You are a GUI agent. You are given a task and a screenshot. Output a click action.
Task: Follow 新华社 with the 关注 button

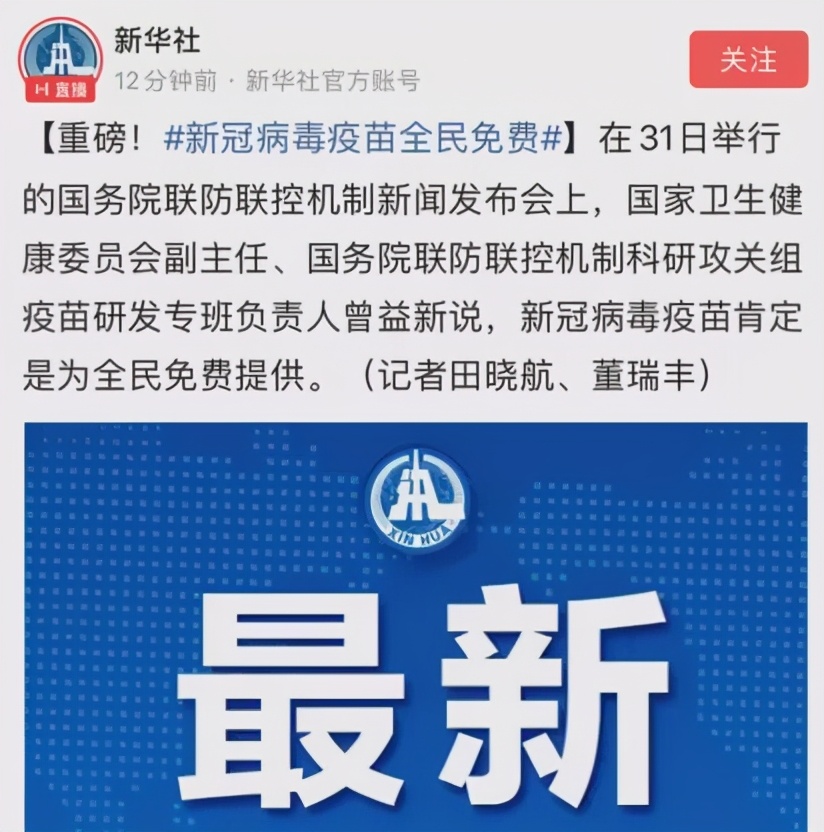click(748, 59)
